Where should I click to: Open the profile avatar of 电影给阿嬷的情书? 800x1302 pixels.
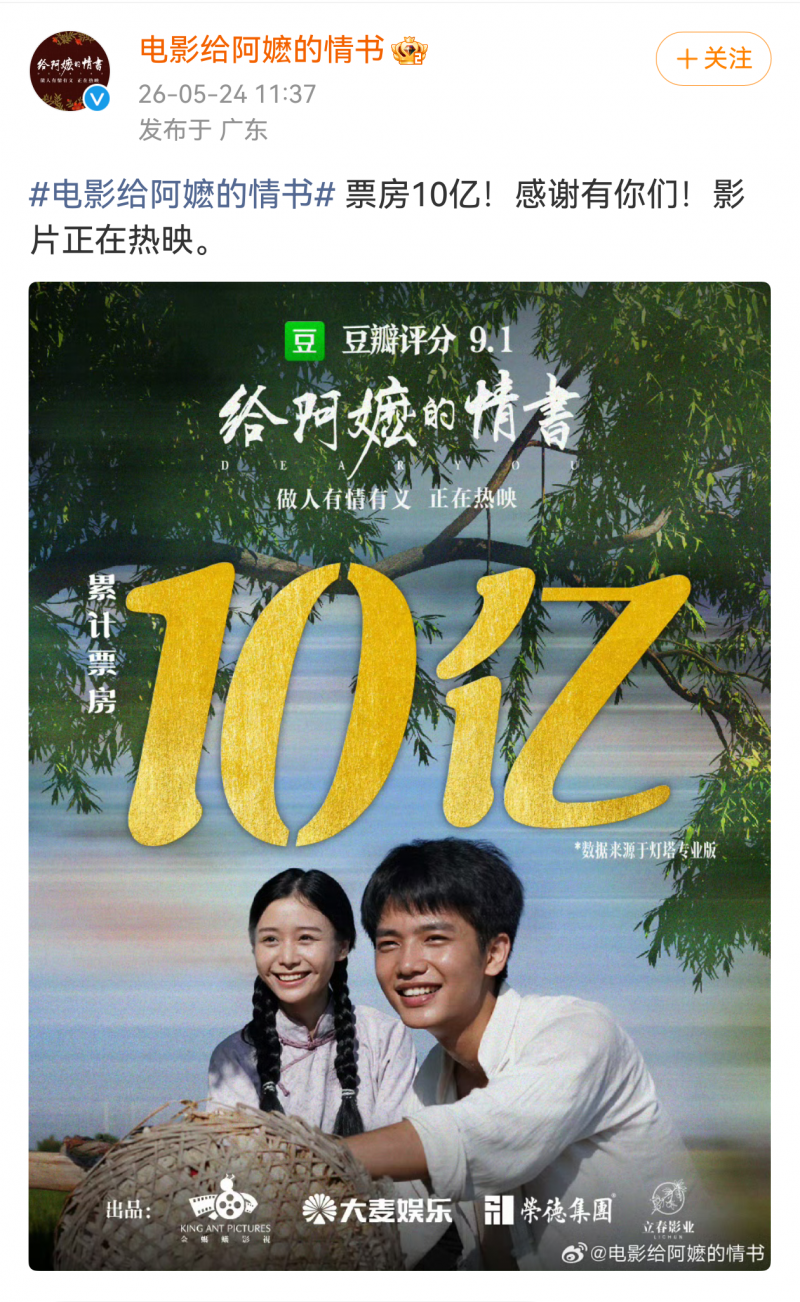(x=69, y=71)
